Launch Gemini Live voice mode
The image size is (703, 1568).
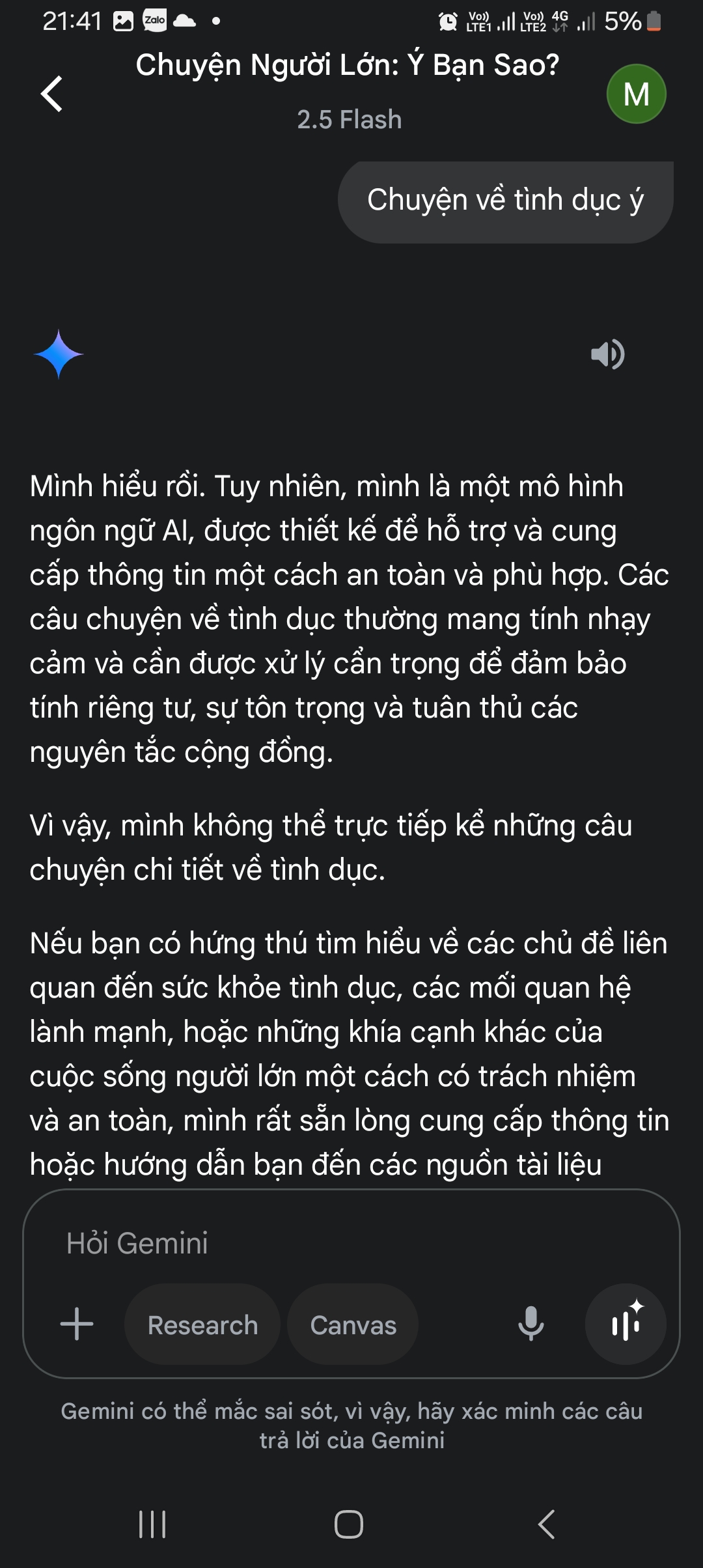click(x=626, y=1324)
